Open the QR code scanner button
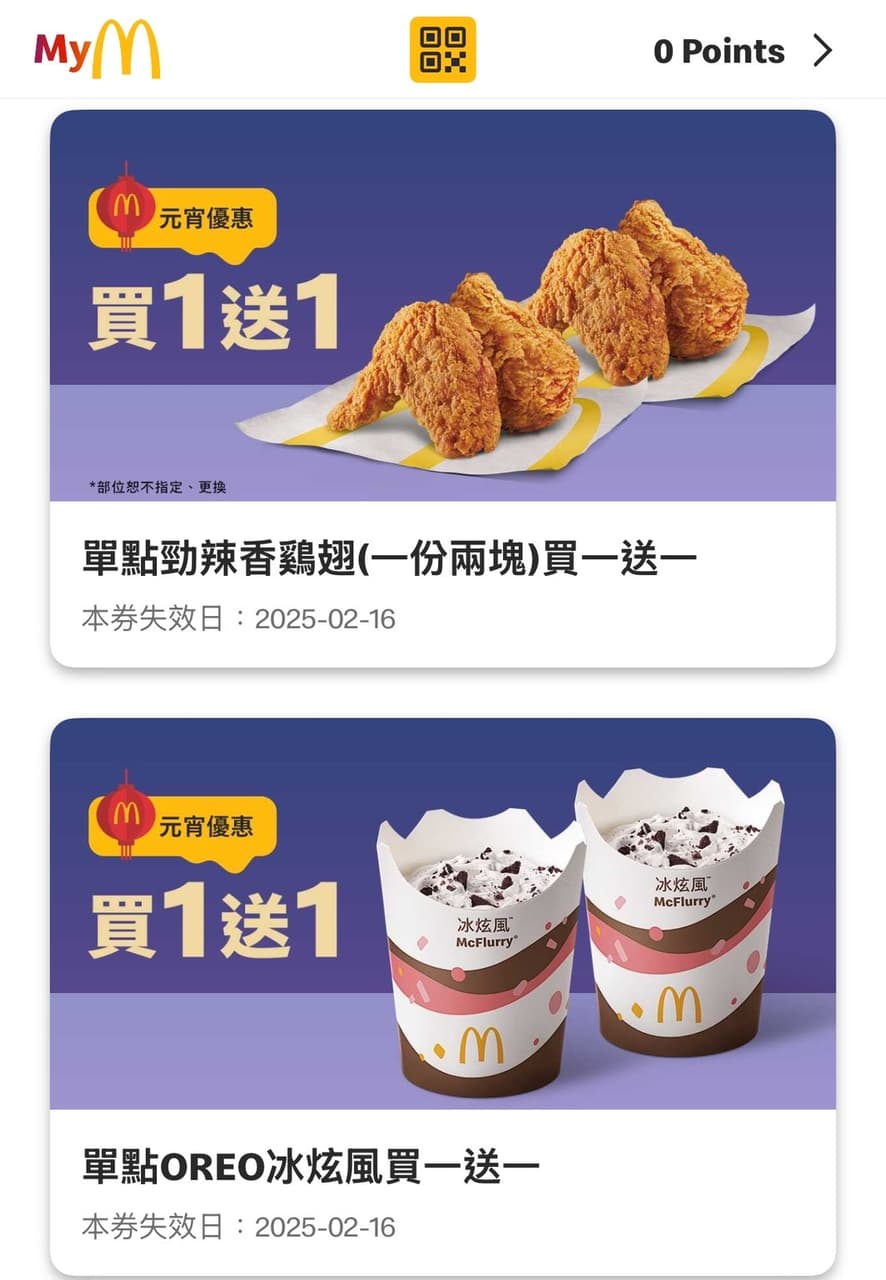886x1280 pixels. click(442, 50)
